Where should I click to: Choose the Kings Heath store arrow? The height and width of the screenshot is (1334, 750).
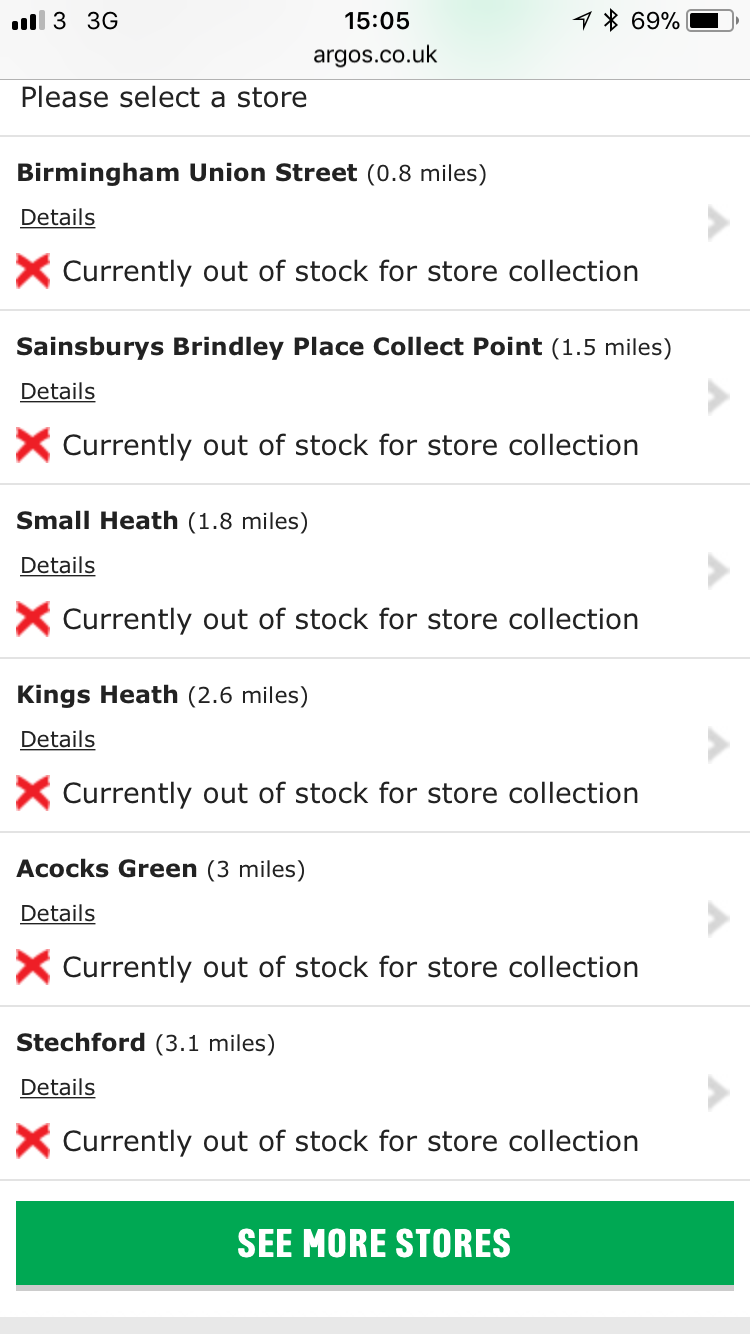point(717,745)
